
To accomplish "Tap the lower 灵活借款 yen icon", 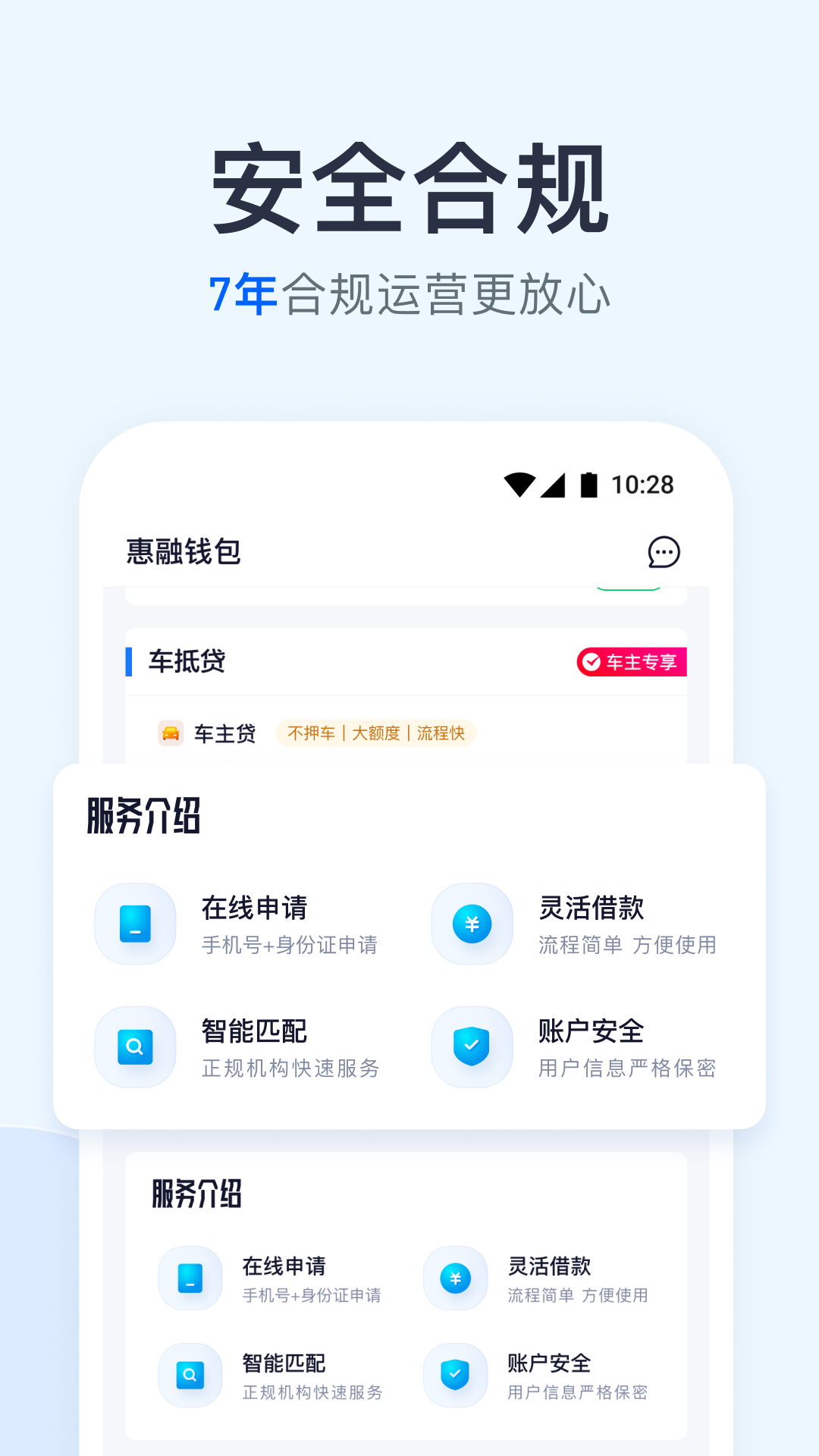I will [x=454, y=1278].
